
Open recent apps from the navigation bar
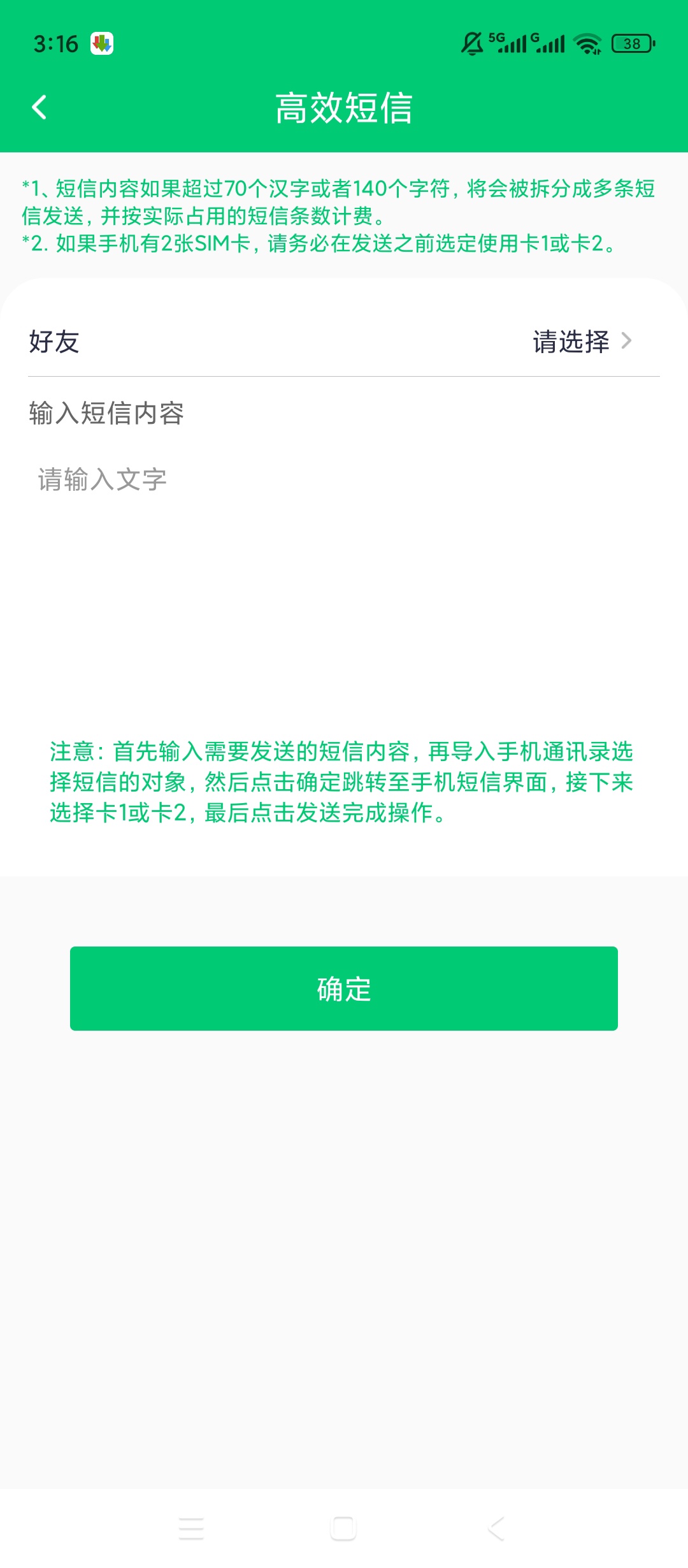(191, 1528)
